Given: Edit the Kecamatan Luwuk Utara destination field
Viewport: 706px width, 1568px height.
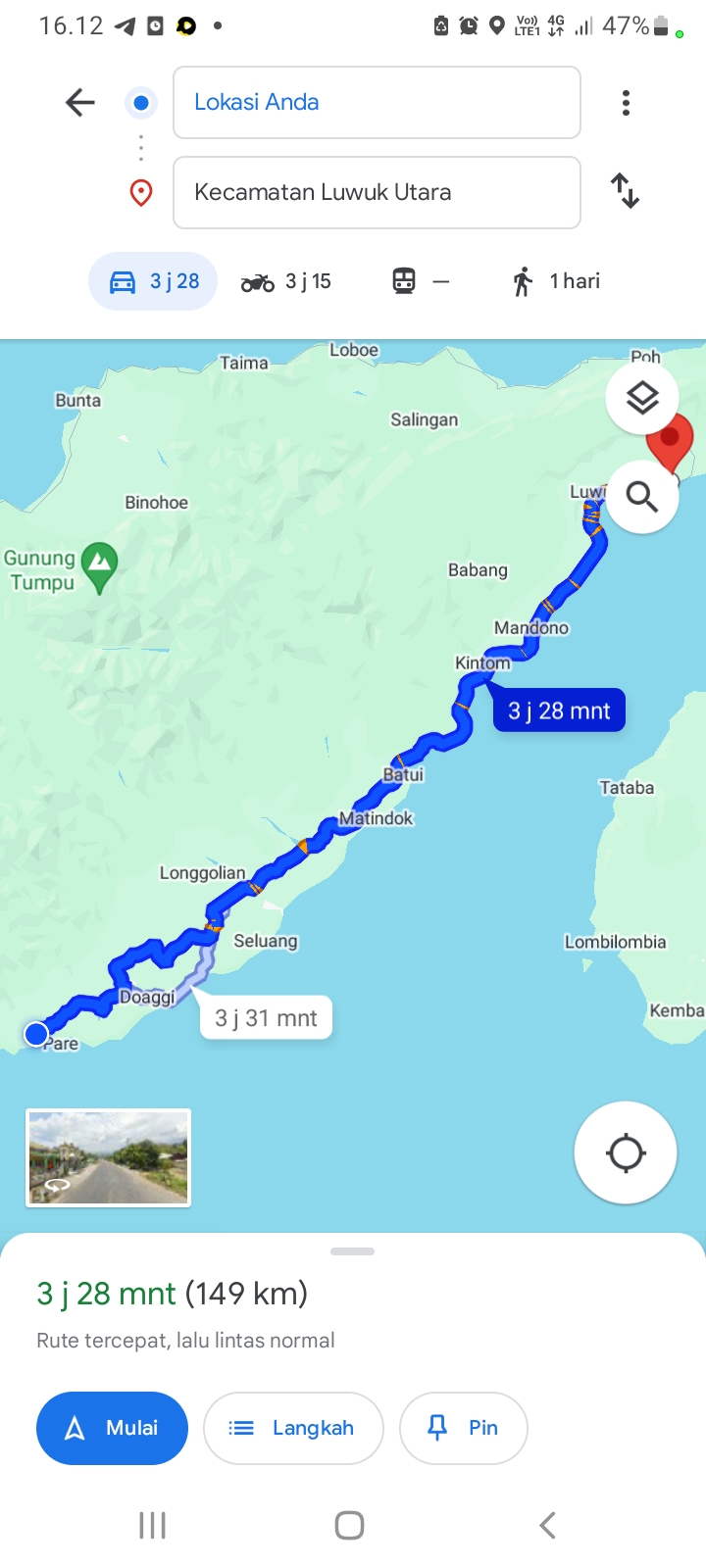Looking at the screenshot, I should (x=377, y=192).
